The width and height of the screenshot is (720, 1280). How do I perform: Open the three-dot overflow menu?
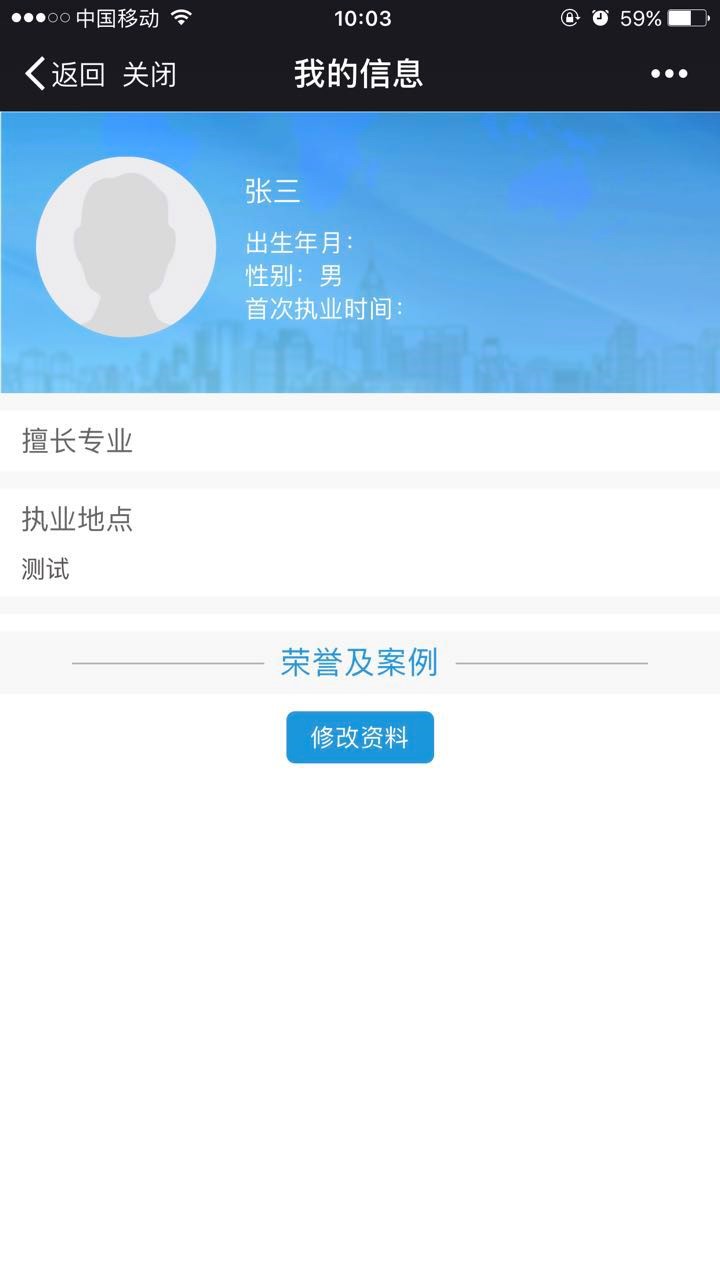[x=668, y=74]
